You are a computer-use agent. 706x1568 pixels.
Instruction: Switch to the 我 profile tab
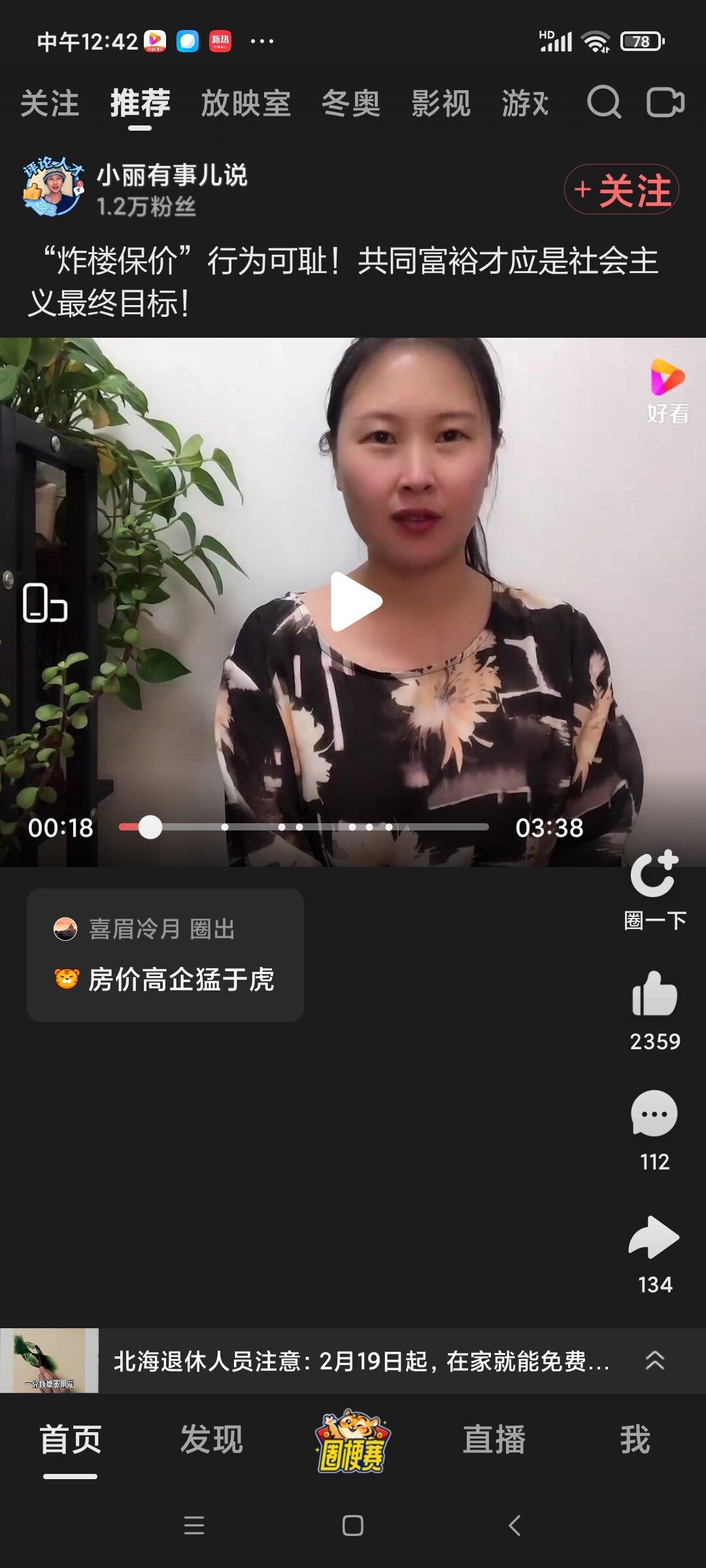(x=635, y=1441)
